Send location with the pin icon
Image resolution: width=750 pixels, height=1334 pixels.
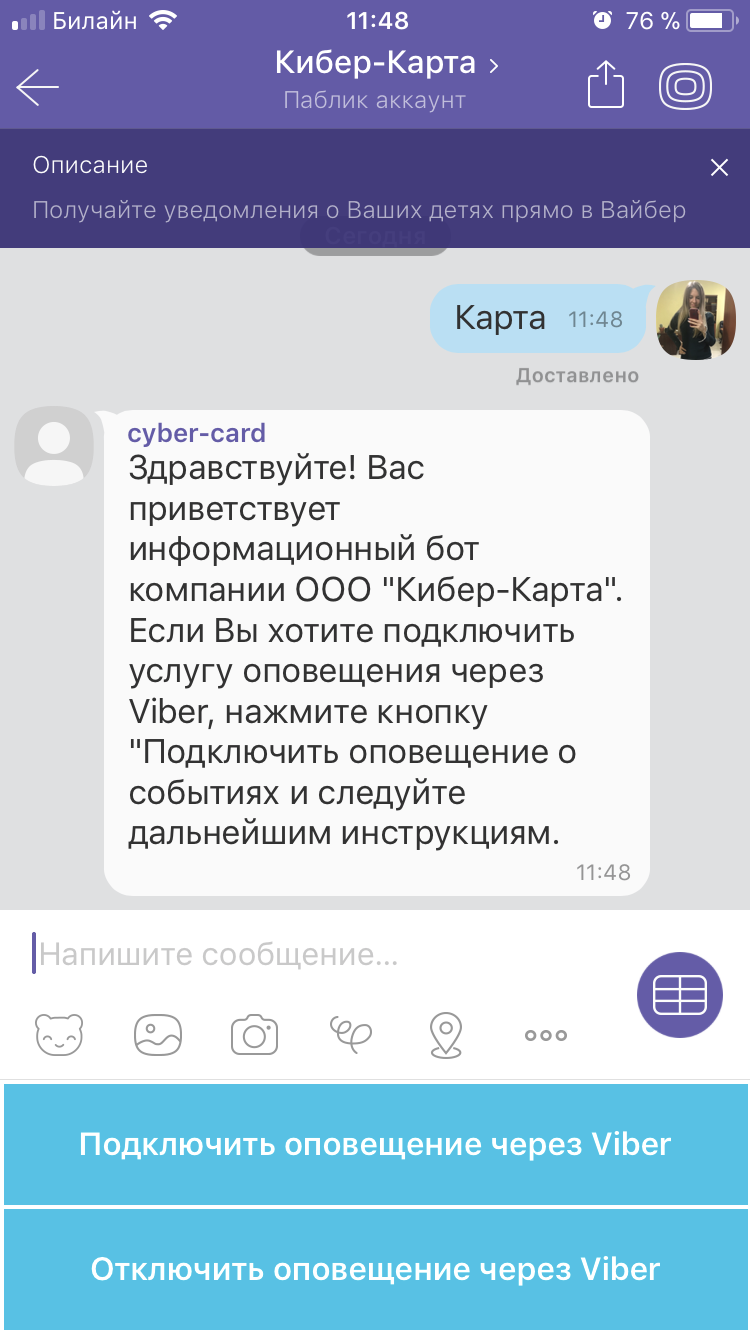coord(446,1034)
